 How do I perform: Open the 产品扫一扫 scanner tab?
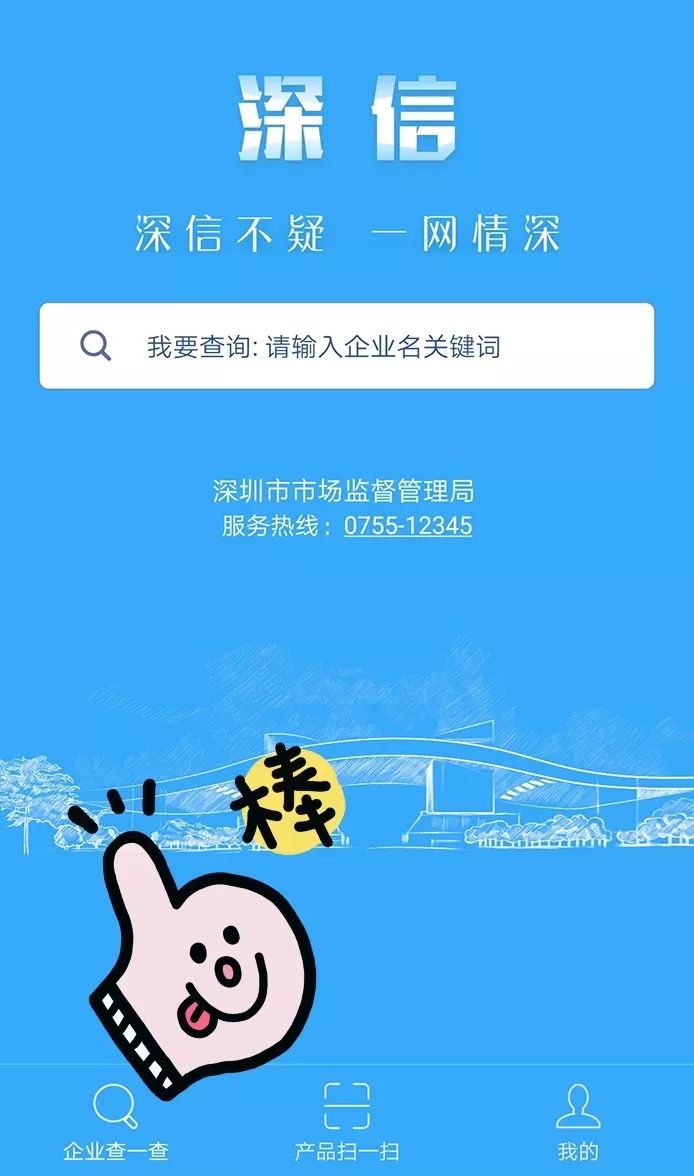[x=347, y=1120]
